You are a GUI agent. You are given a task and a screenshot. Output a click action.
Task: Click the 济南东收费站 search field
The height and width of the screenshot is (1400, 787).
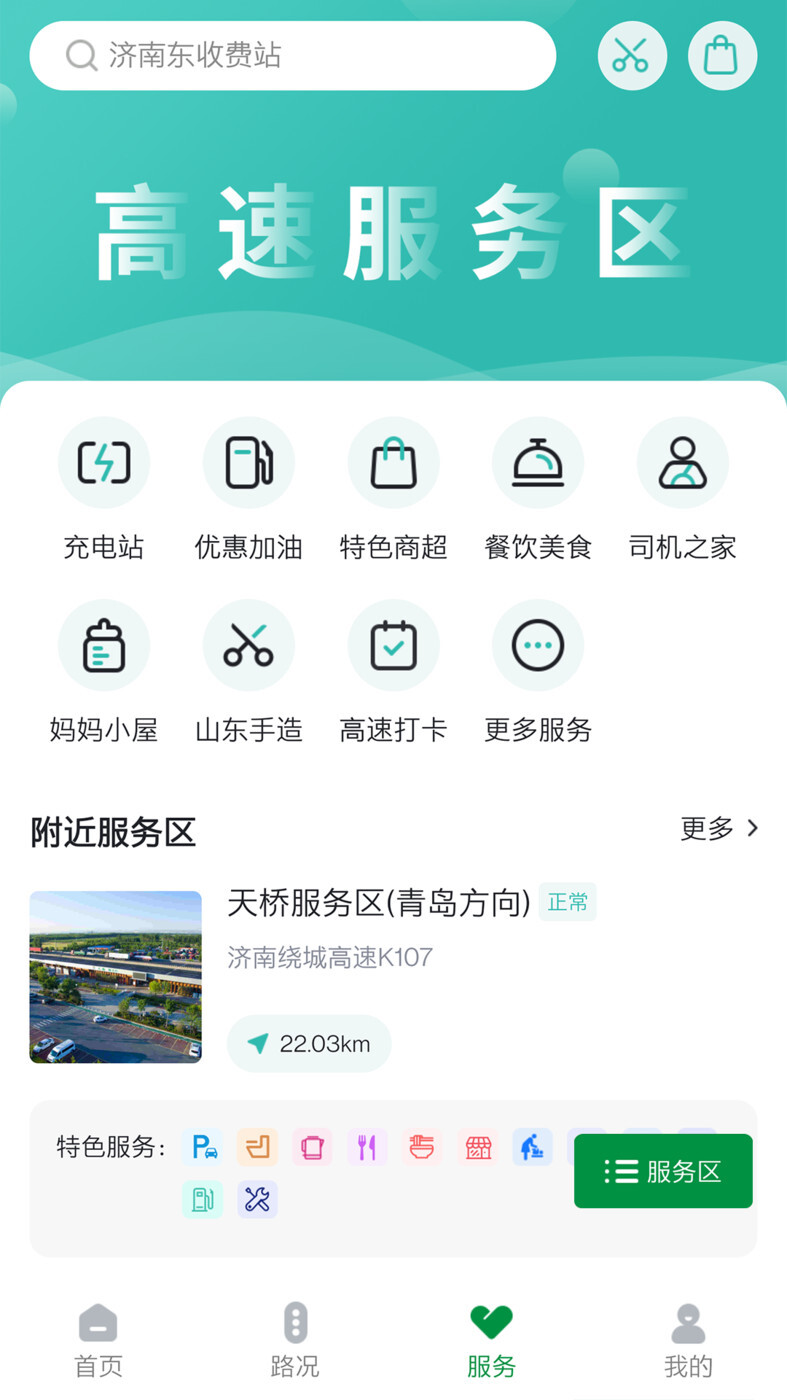click(292, 56)
